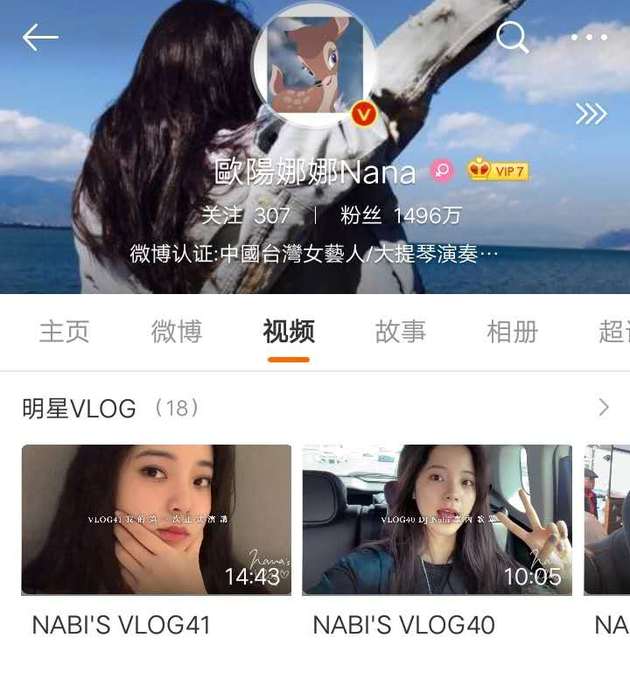Switch to the 主页 tab
The width and height of the screenshot is (630, 680).
[x=64, y=332]
